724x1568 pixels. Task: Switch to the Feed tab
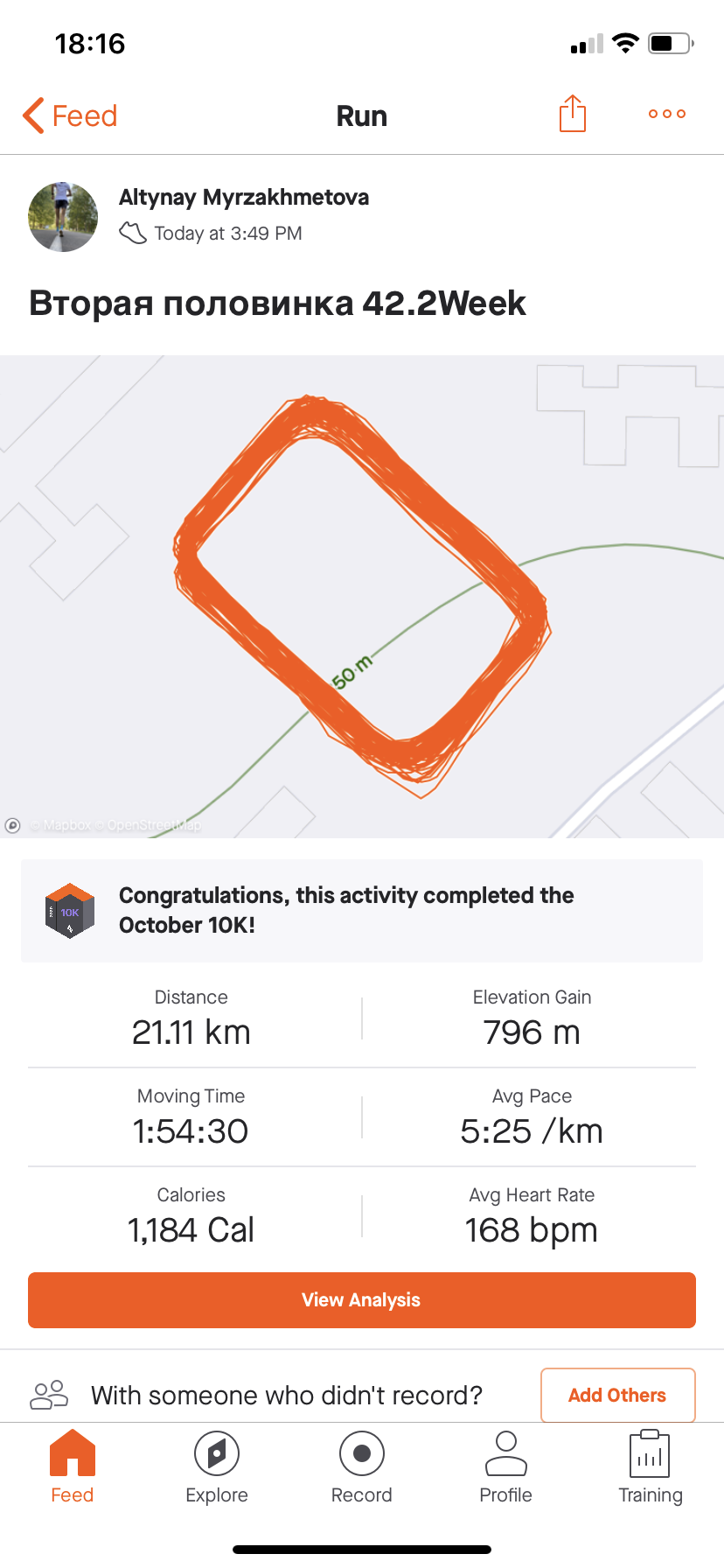pyautogui.click(x=72, y=1466)
